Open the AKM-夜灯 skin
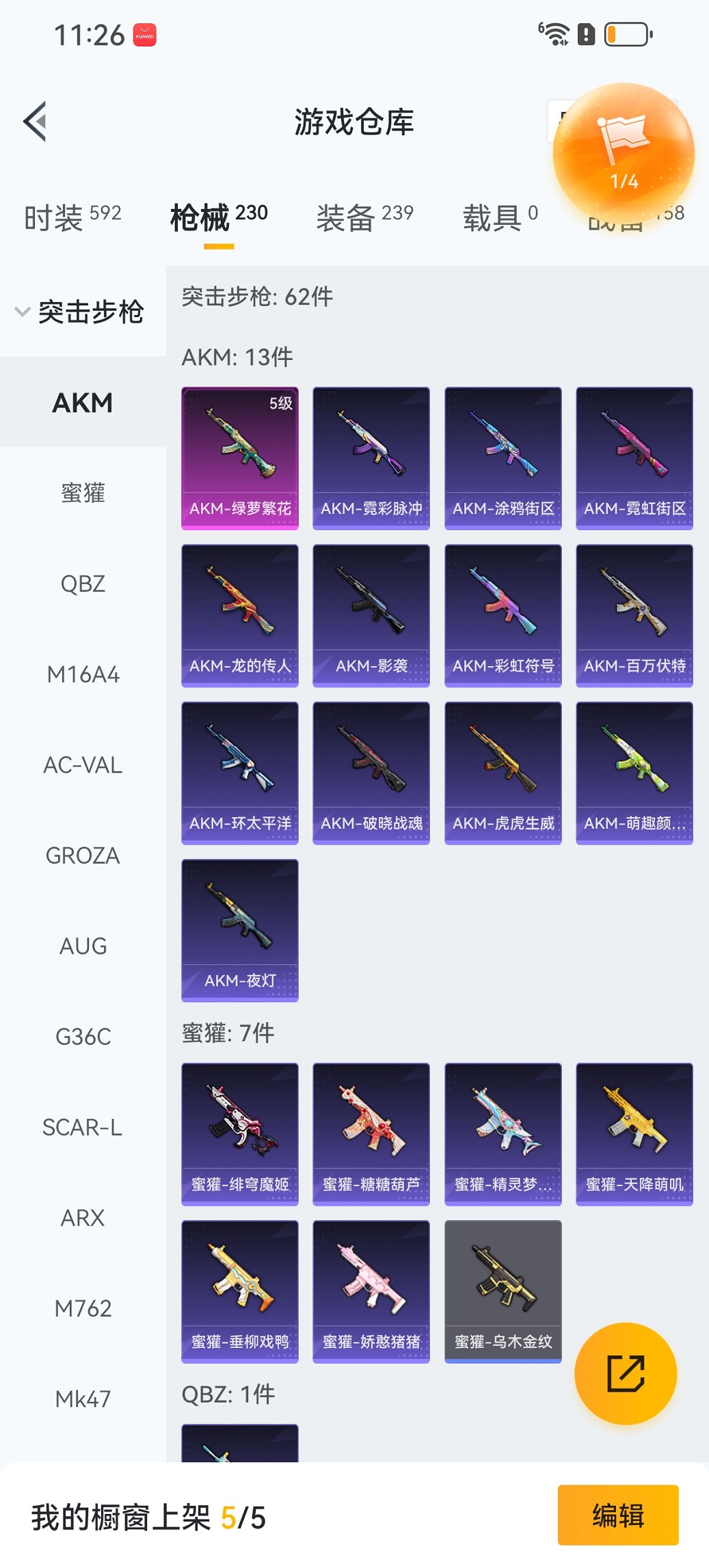This screenshot has height=1568, width=709. pos(240,930)
